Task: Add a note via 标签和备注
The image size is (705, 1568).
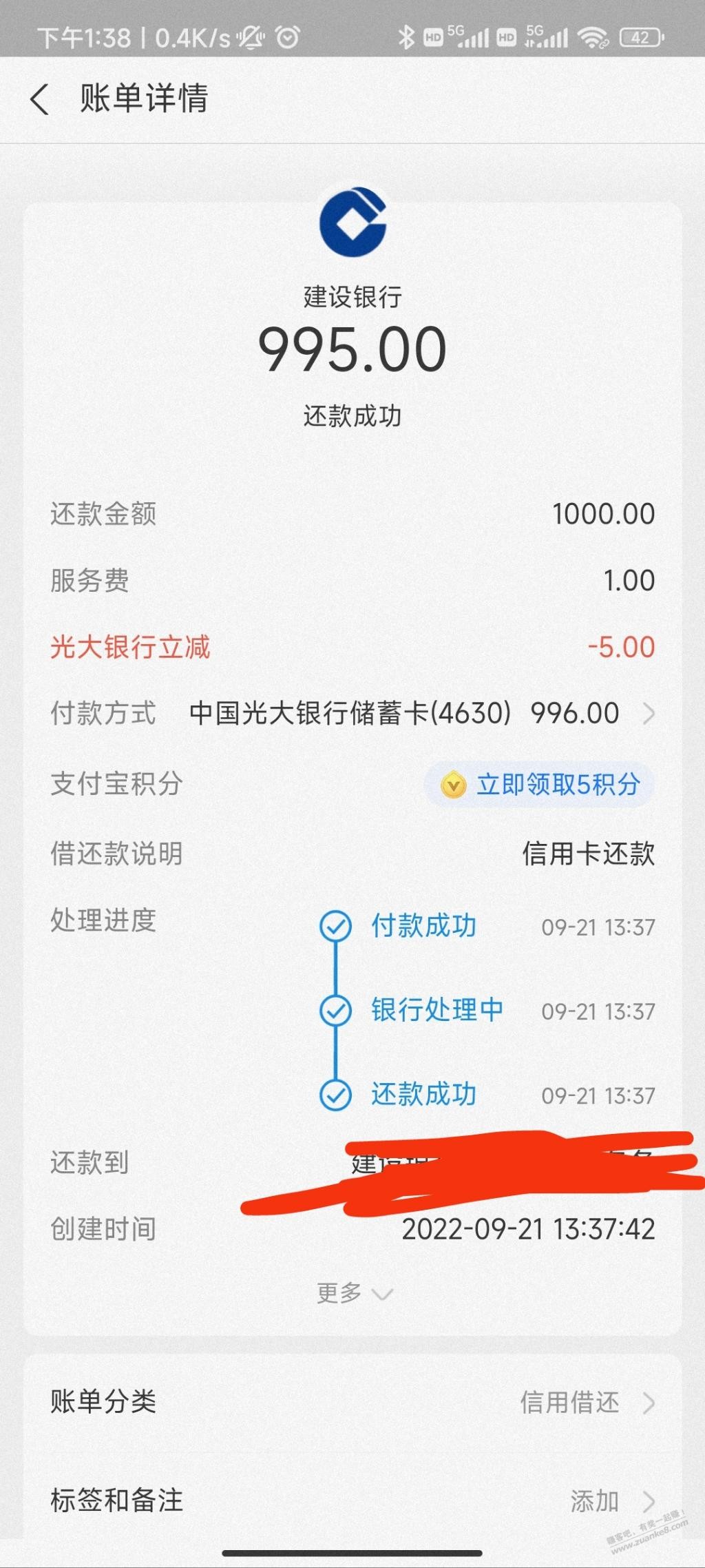Action: (352, 1501)
